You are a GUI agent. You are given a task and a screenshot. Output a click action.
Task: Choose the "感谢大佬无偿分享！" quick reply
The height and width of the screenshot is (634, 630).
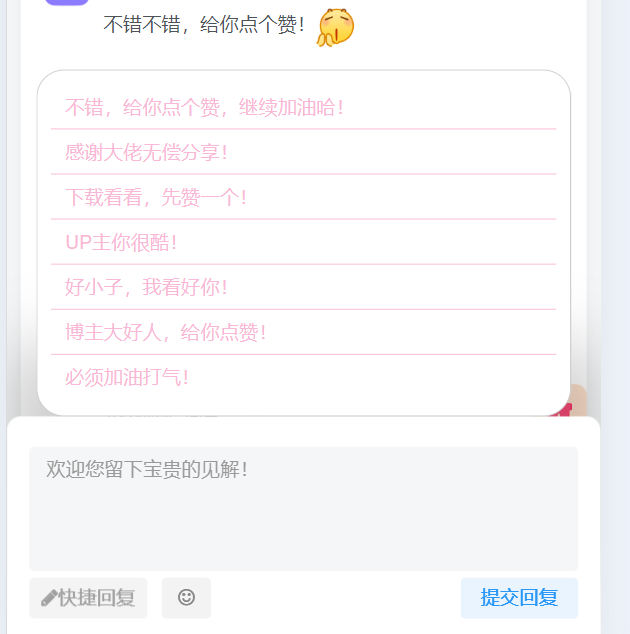click(x=147, y=153)
